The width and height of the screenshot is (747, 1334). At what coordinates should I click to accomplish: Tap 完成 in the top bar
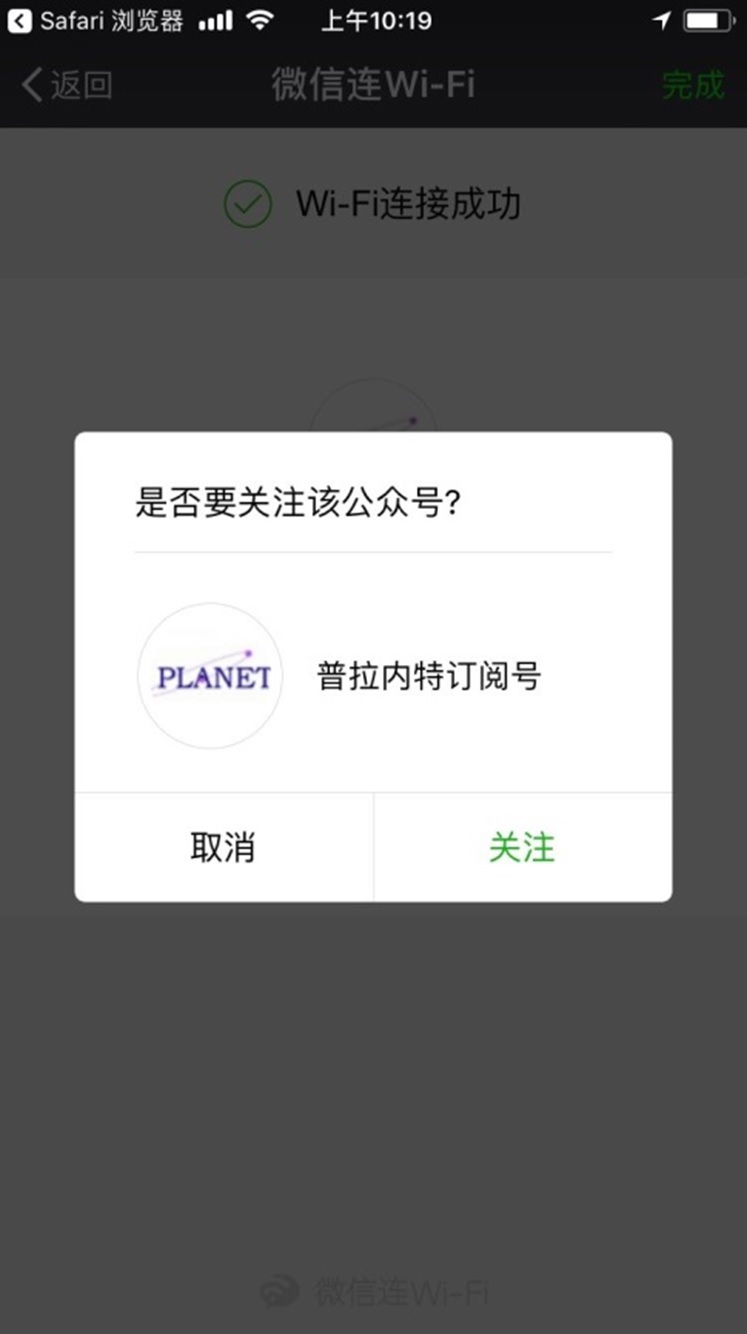(x=692, y=85)
